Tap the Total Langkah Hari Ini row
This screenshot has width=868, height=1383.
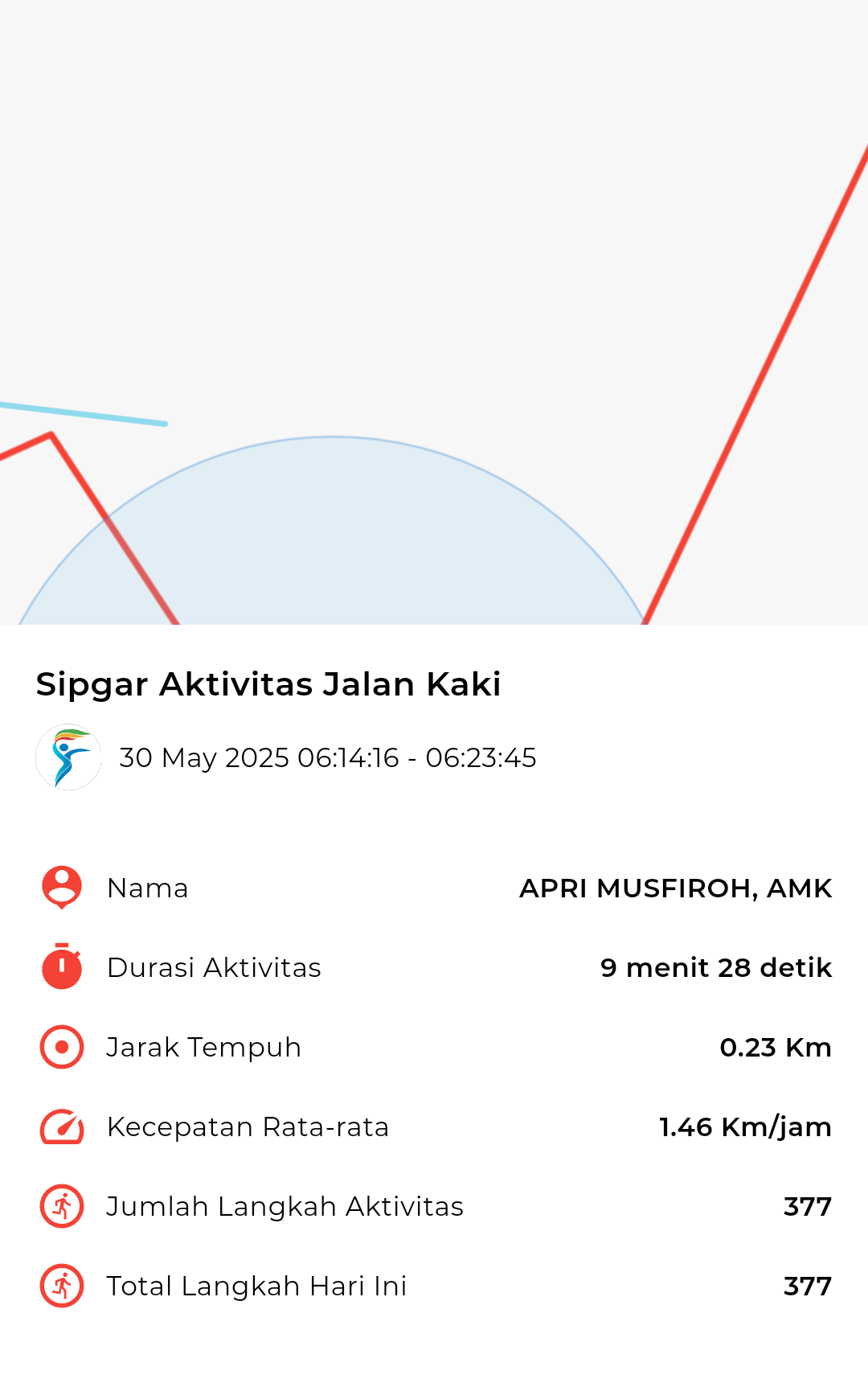click(434, 1286)
